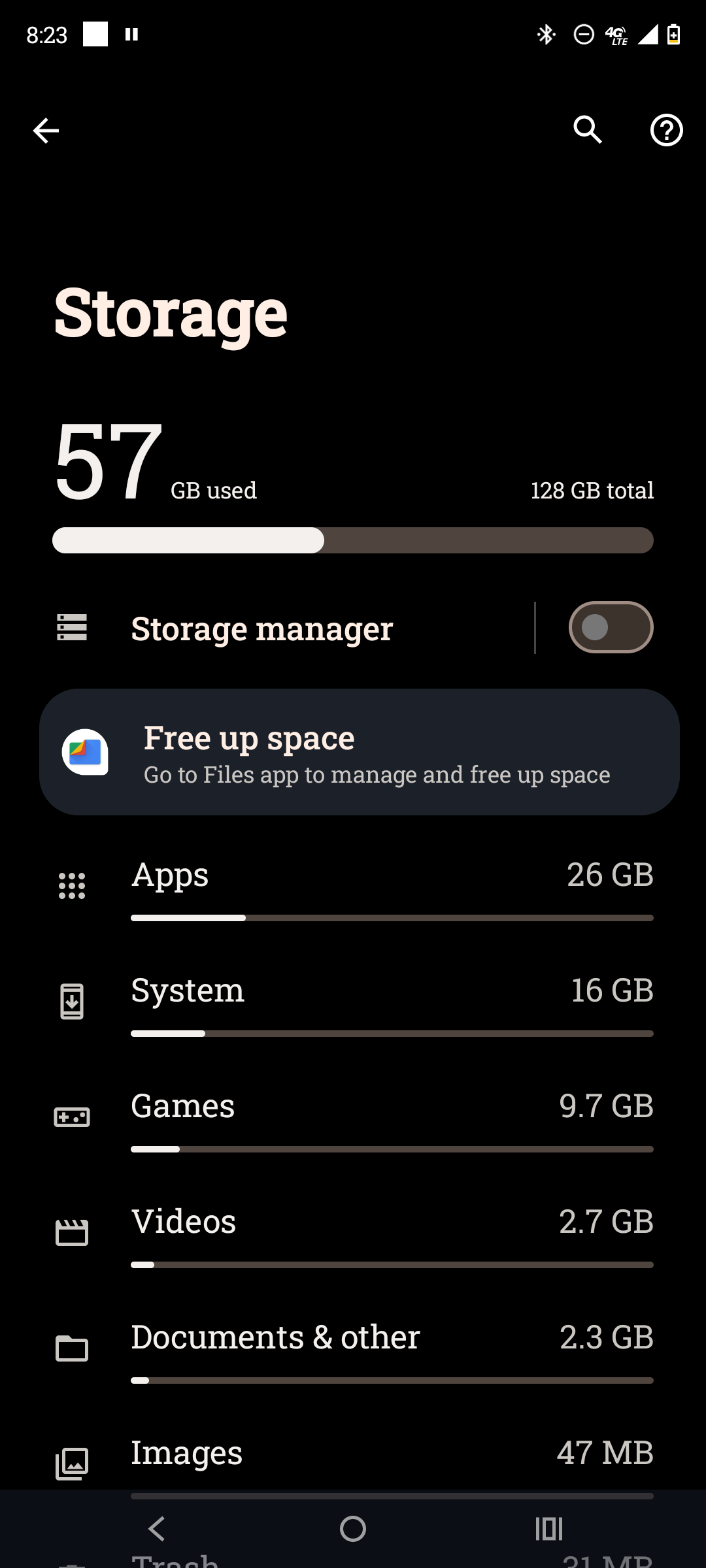Tap the system home button
The width and height of the screenshot is (706, 1568).
tap(353, 1529)
